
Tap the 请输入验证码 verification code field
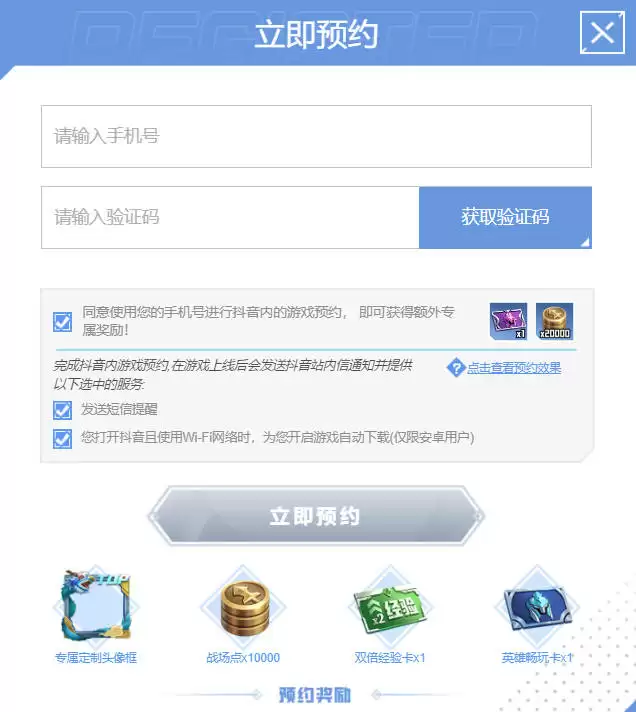click(x=230, y=217)
